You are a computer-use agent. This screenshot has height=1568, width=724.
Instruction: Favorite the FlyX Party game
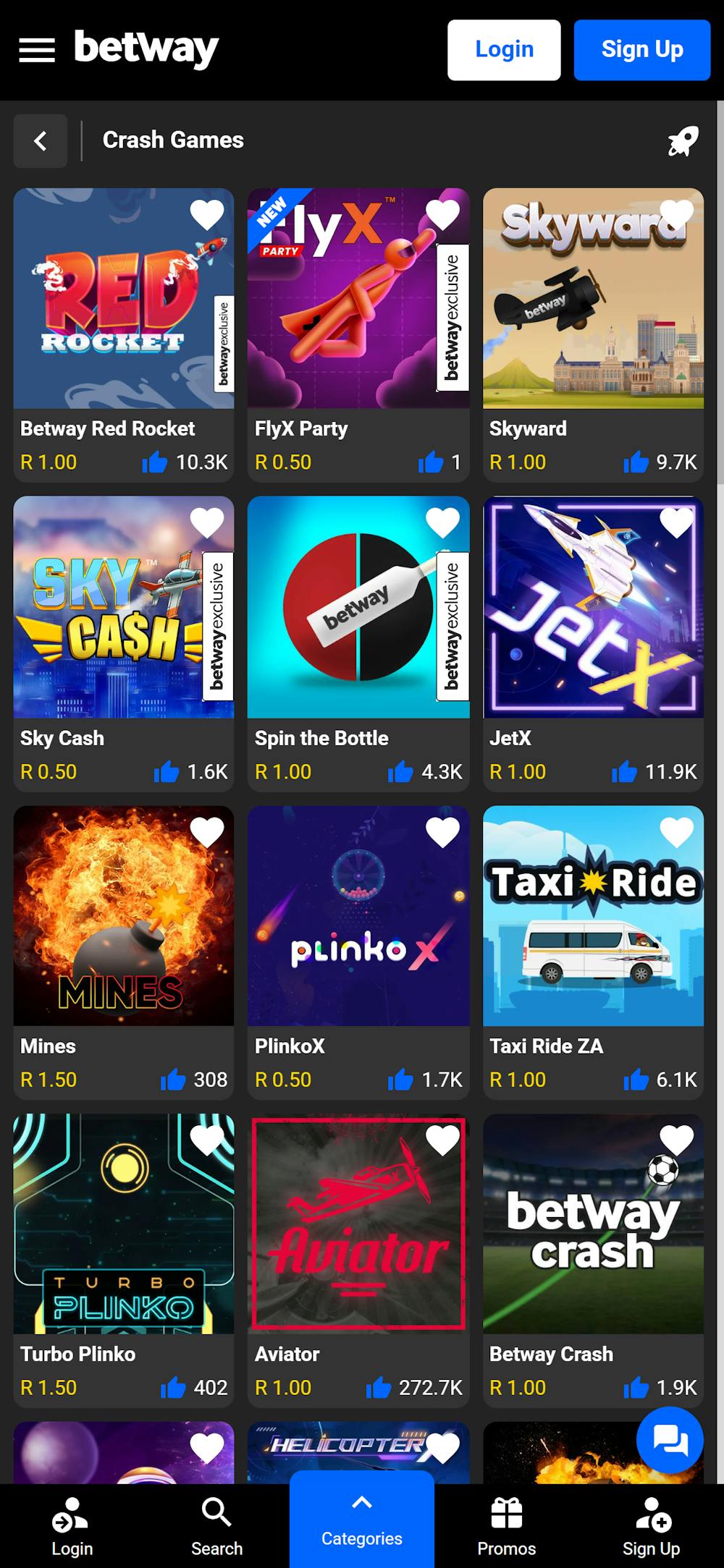442,215
